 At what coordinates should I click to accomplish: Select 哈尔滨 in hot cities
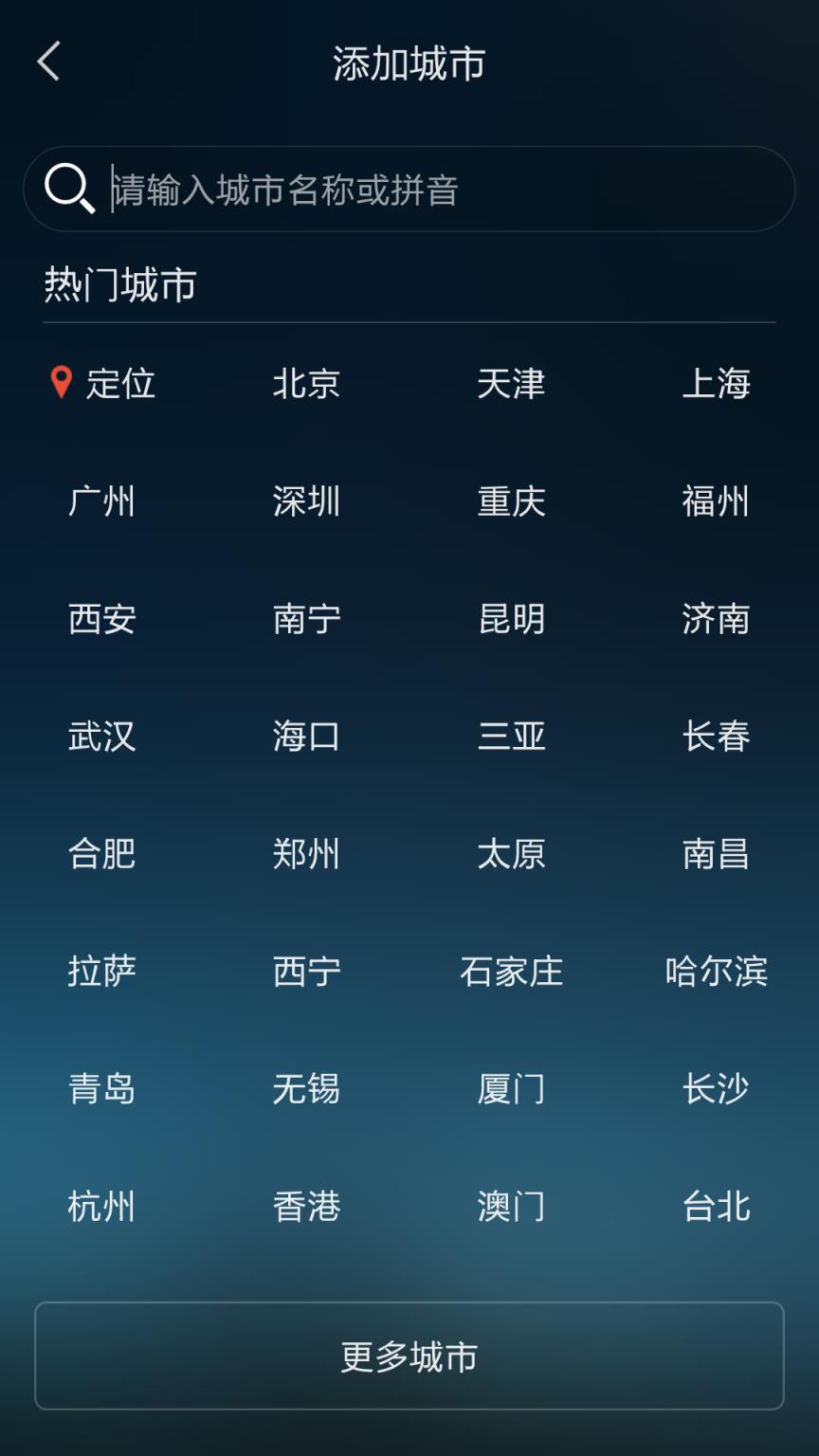(717, 971)
